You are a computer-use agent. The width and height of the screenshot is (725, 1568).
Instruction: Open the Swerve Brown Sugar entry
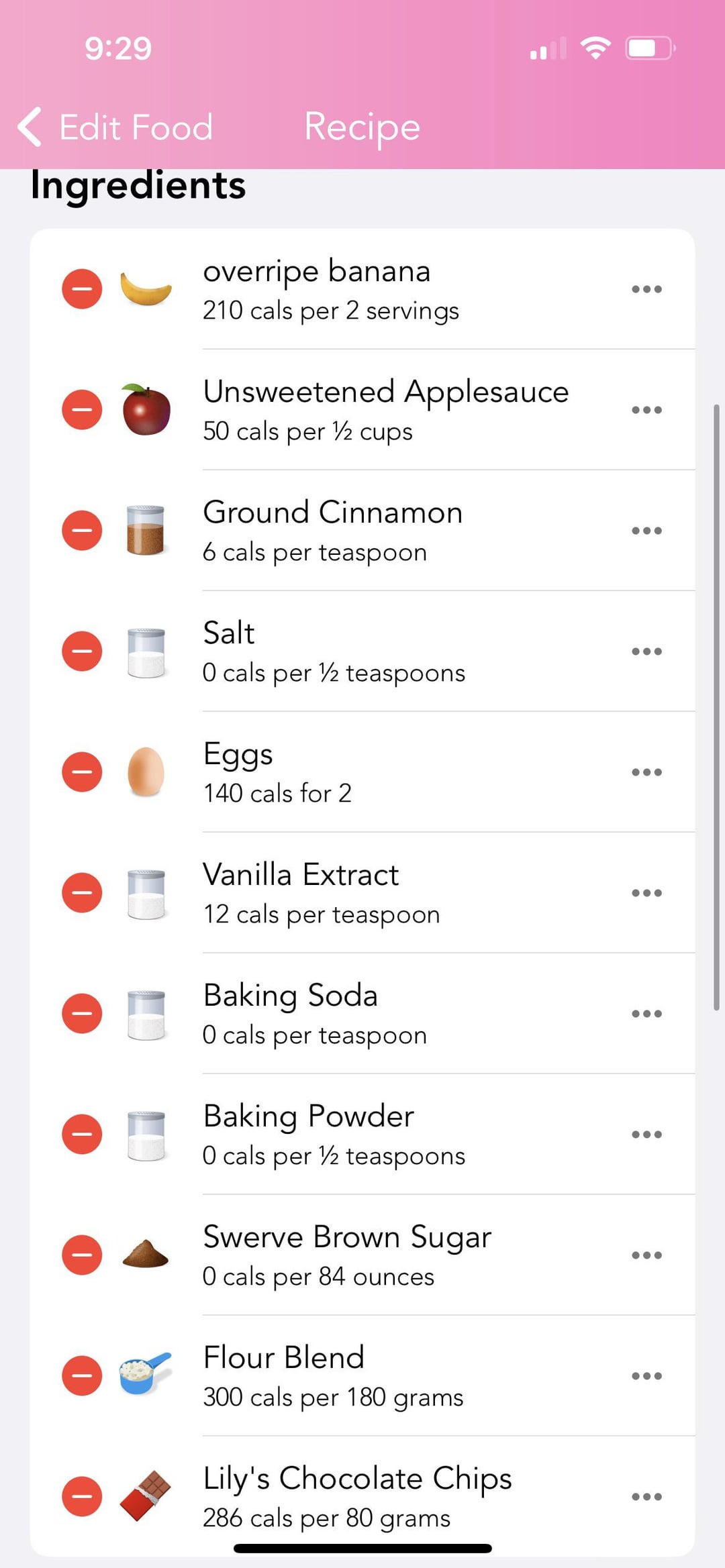coord(362,1255)
